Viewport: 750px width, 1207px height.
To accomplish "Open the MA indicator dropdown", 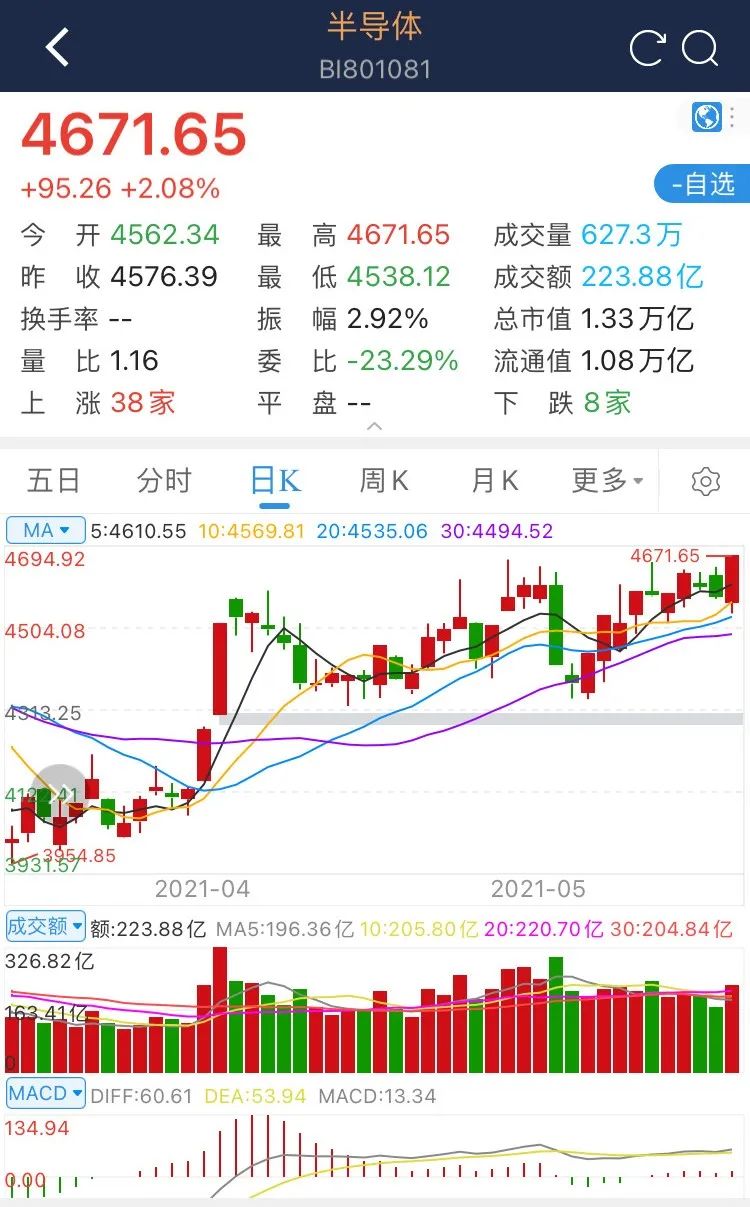I will pyautogui.click(x=46, y=530).
